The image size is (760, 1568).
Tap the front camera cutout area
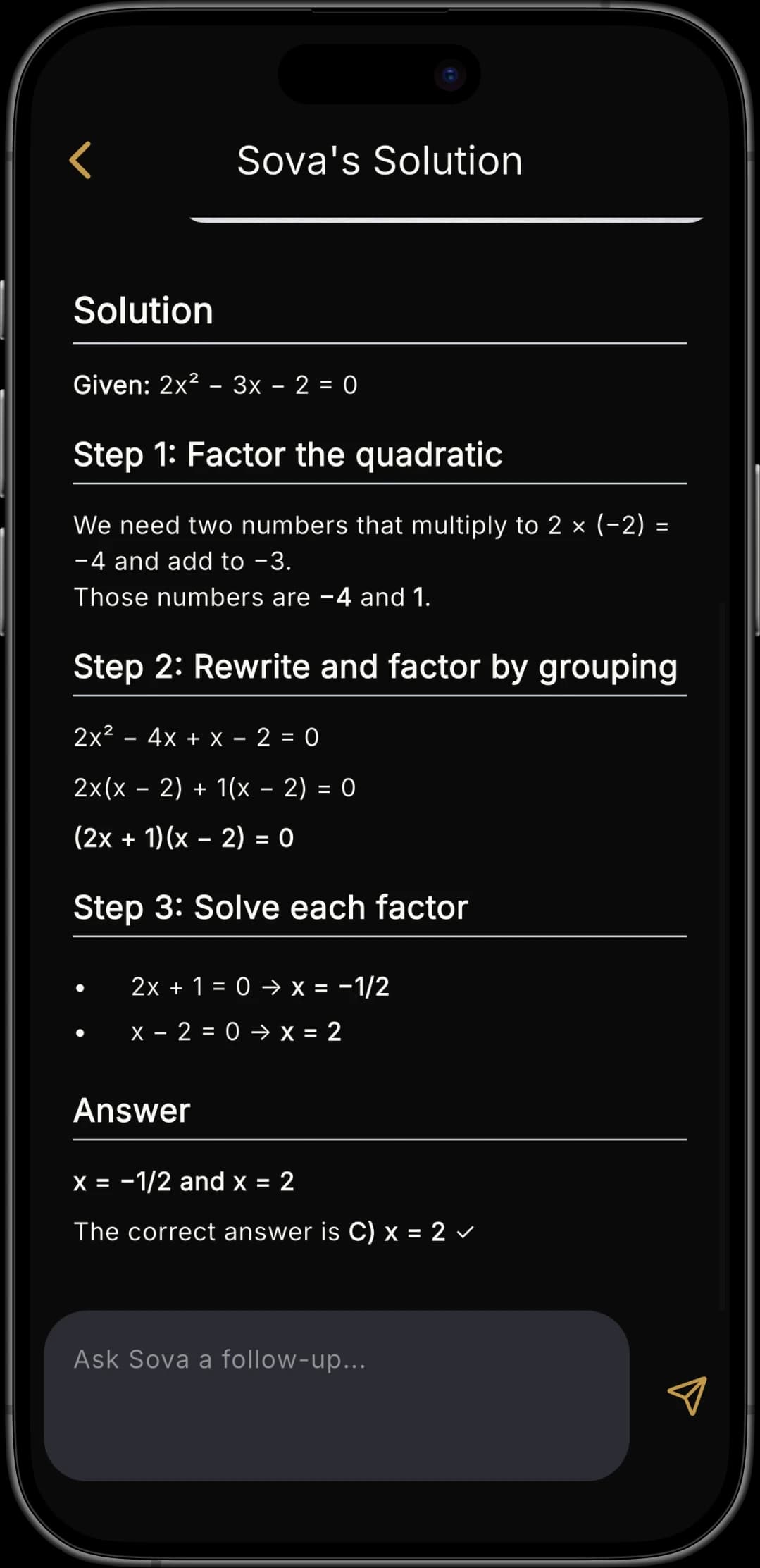coord(449,74)
